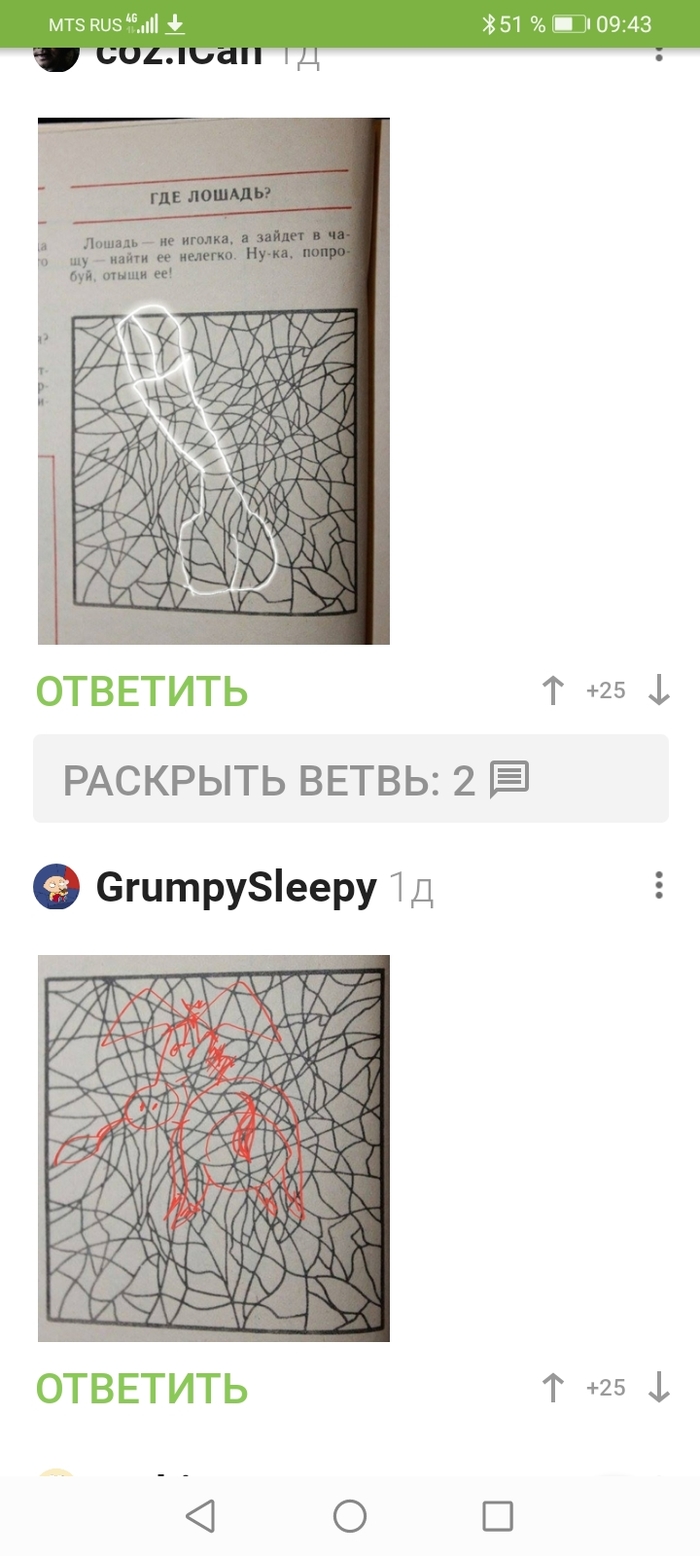This screenshot has height=1556, width=700.
Task: Open overflow menu on GrumpySleepy's comment
Action: (658, 885)
